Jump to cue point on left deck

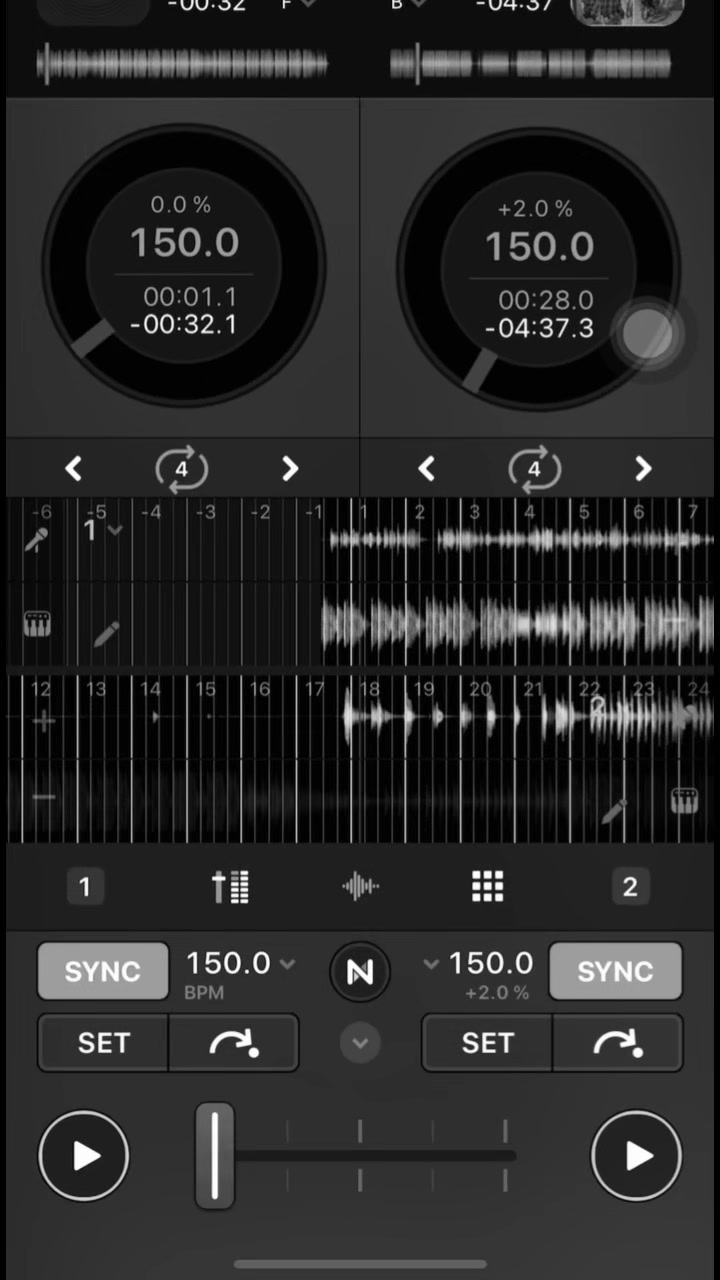(234, 1043)
